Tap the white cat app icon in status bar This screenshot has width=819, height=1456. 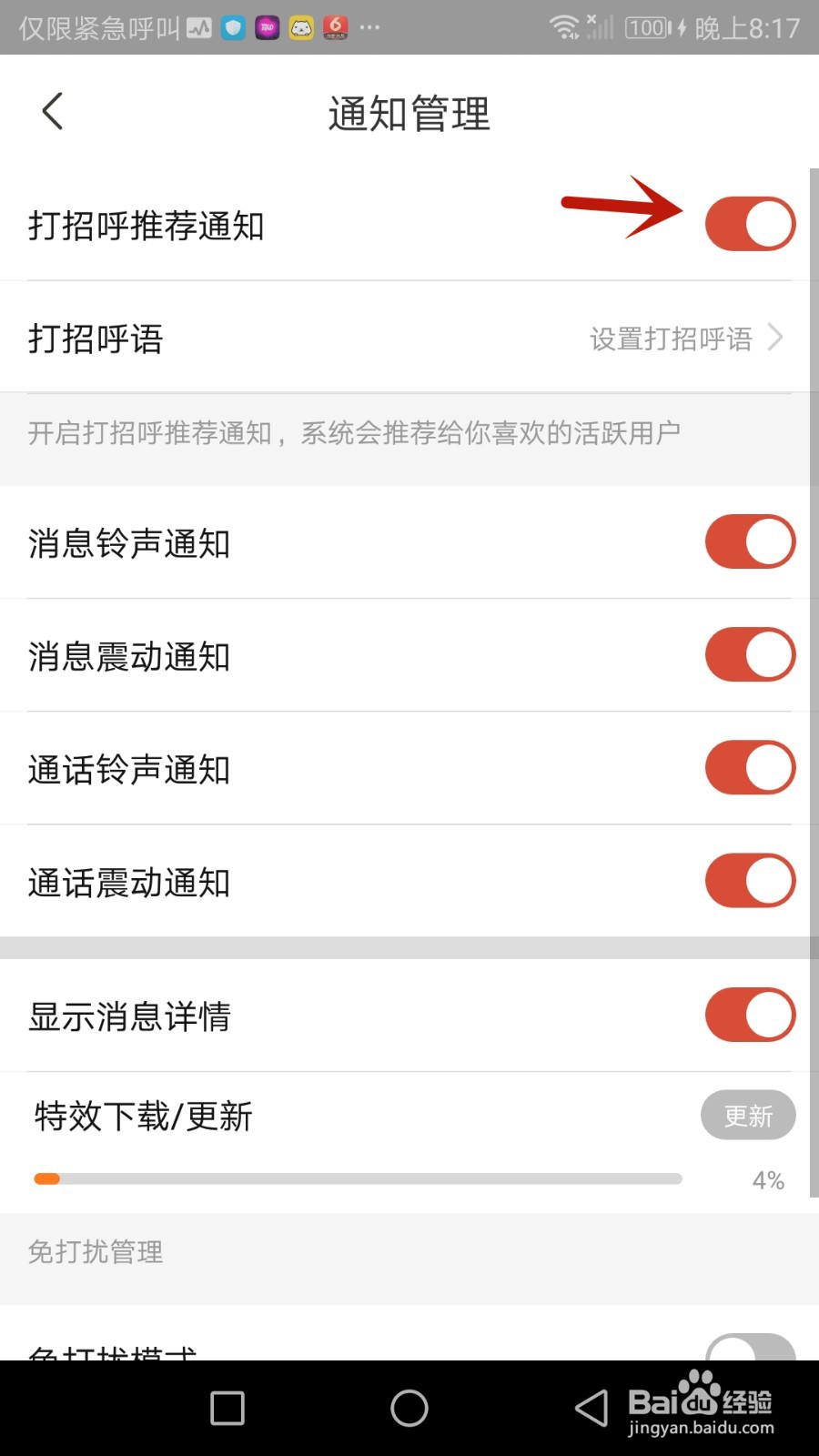tap(301, 27)
